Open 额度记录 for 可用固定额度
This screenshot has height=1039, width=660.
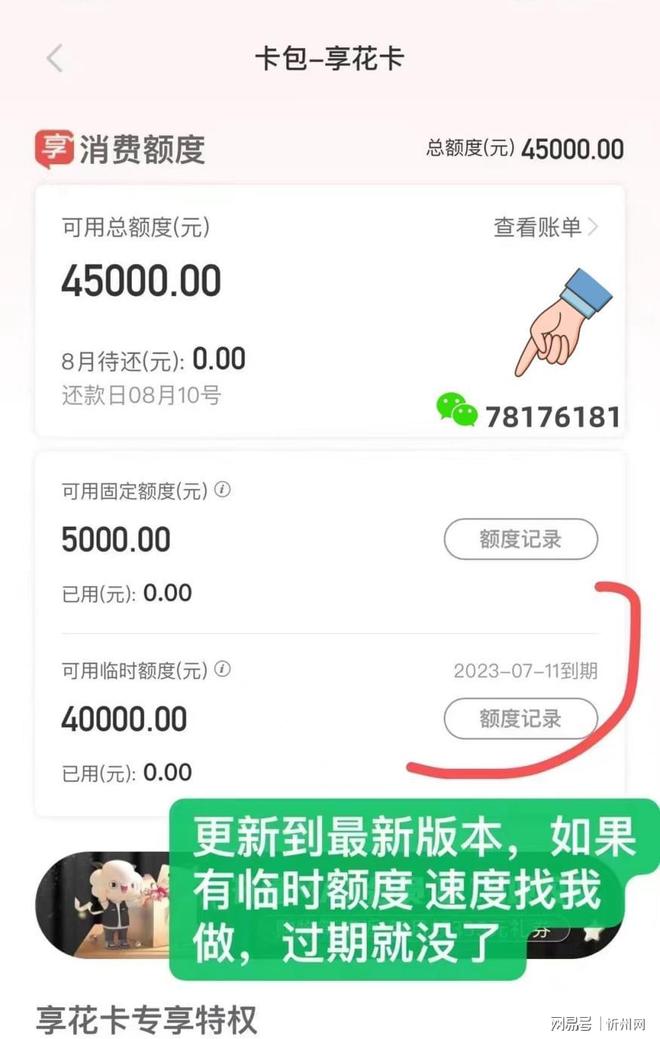tap(520, 540)
